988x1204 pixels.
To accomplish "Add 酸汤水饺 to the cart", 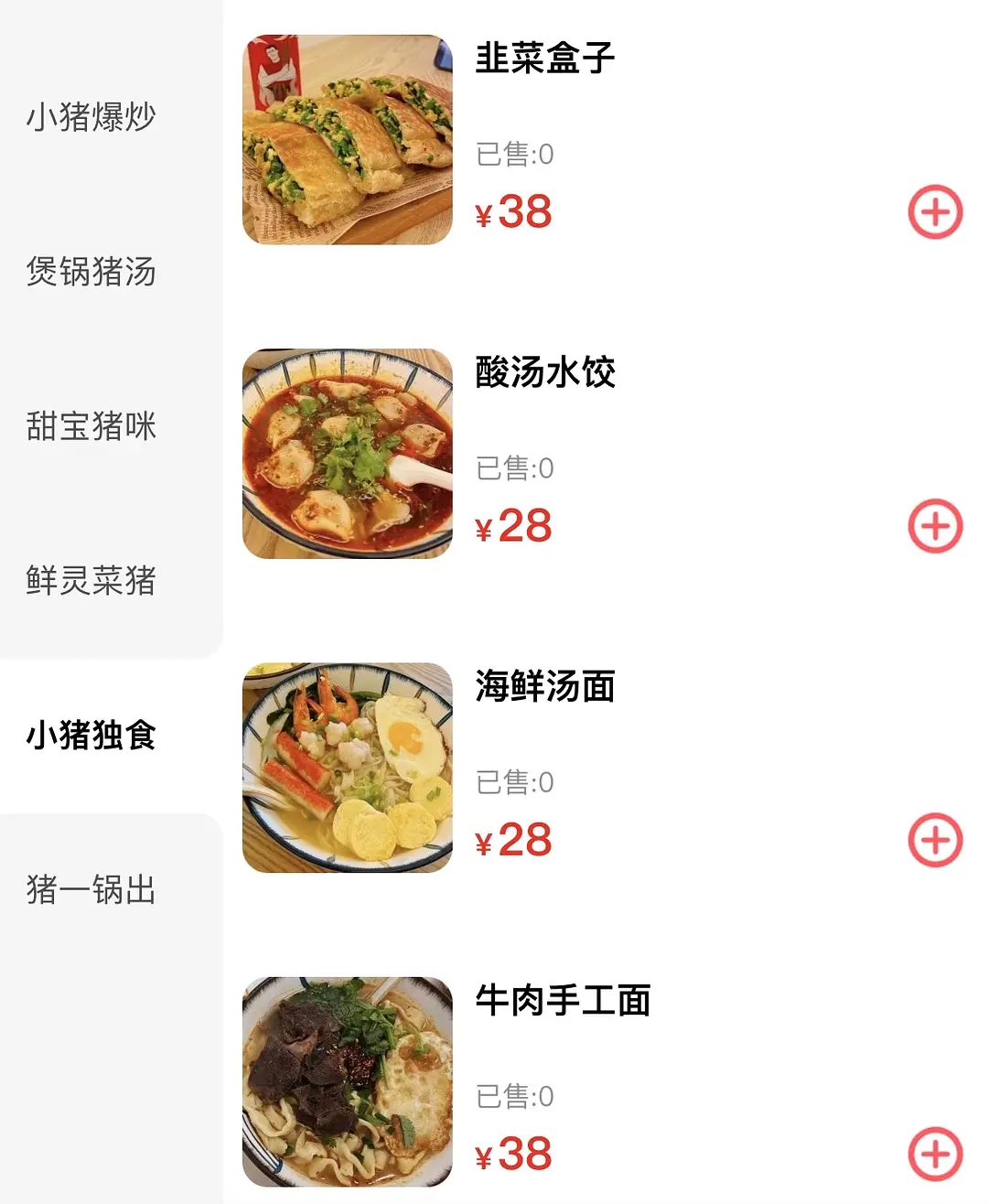I will click(935, 526).
